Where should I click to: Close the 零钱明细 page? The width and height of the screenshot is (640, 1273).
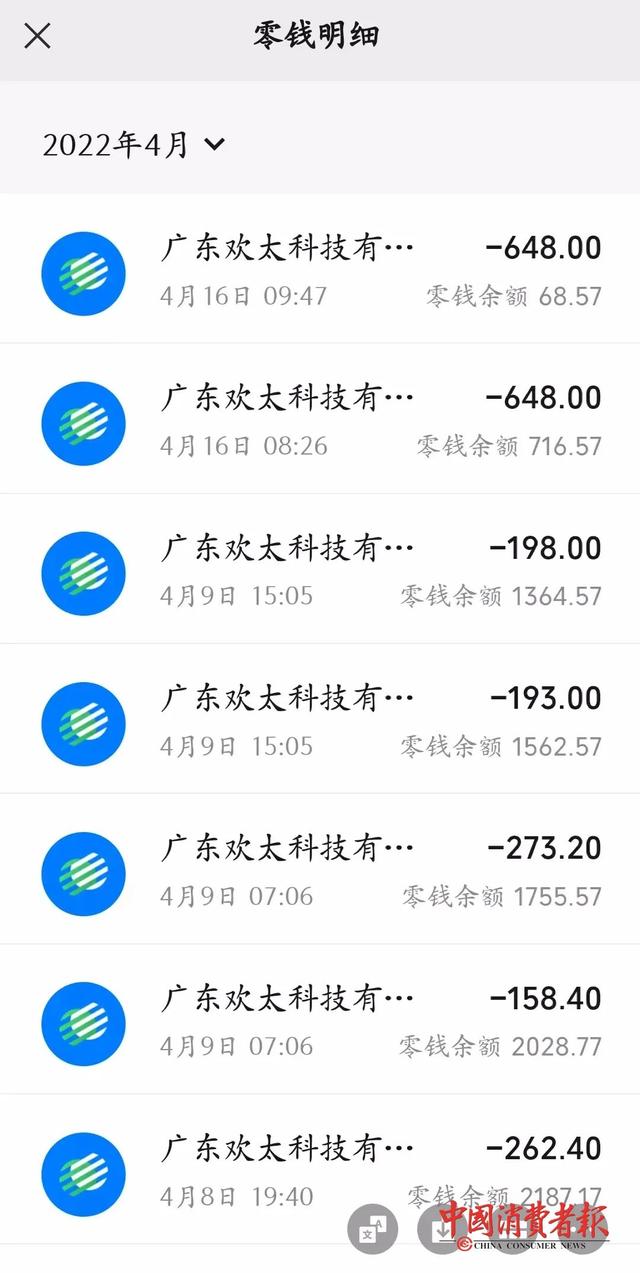(x=37, y=37)
